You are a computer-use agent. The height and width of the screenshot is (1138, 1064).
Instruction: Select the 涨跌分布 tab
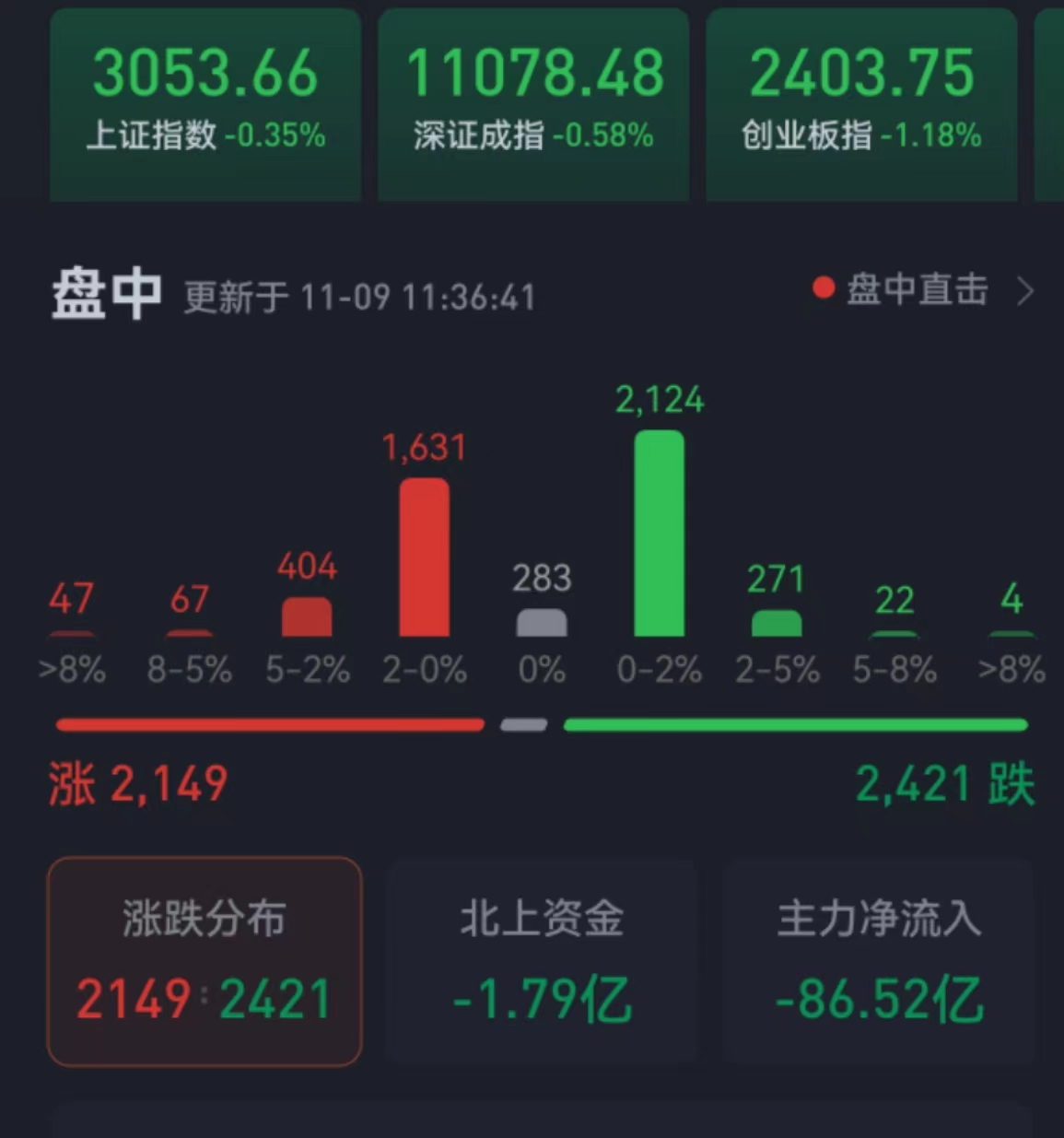pyautogui.click(x=205, y=960)
